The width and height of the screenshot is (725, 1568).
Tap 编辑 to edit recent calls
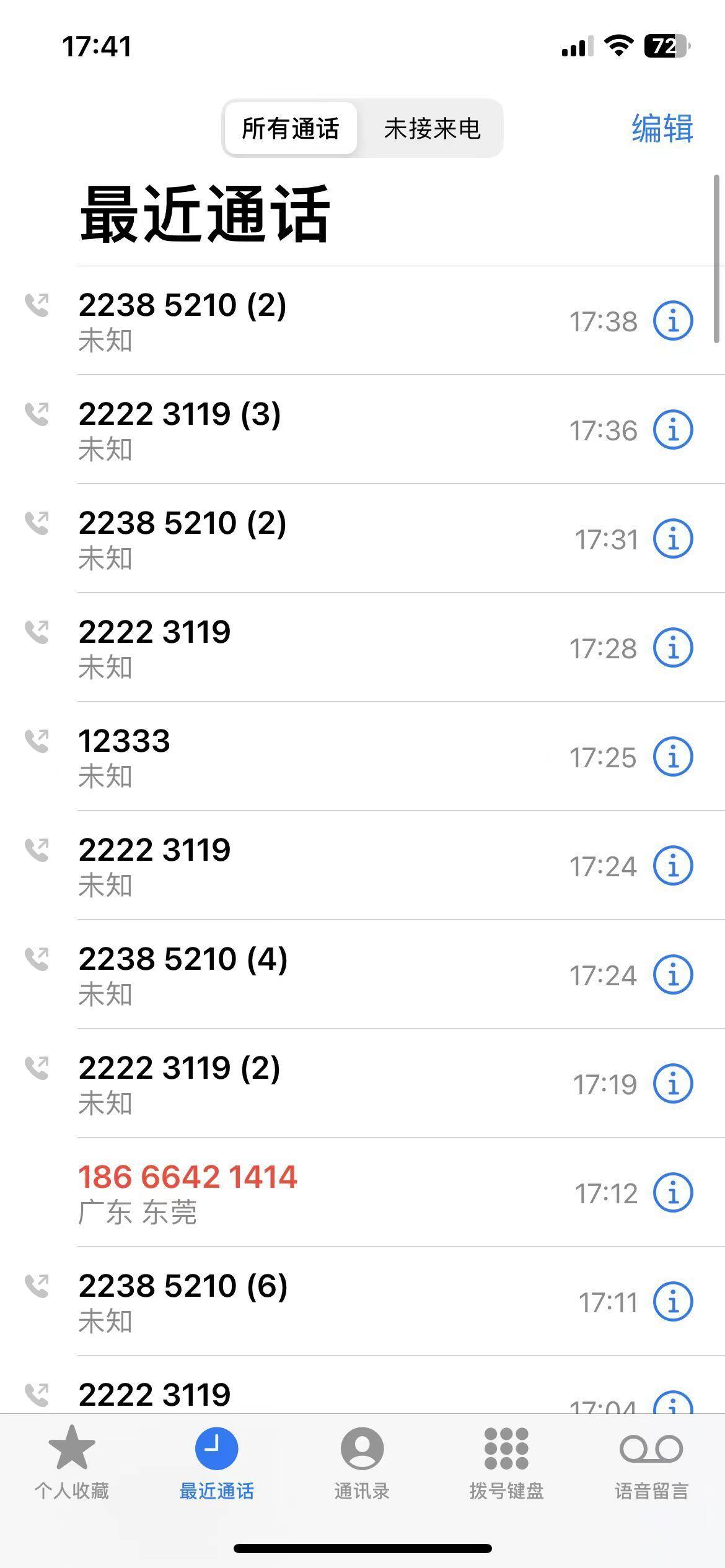click(662, 129)
